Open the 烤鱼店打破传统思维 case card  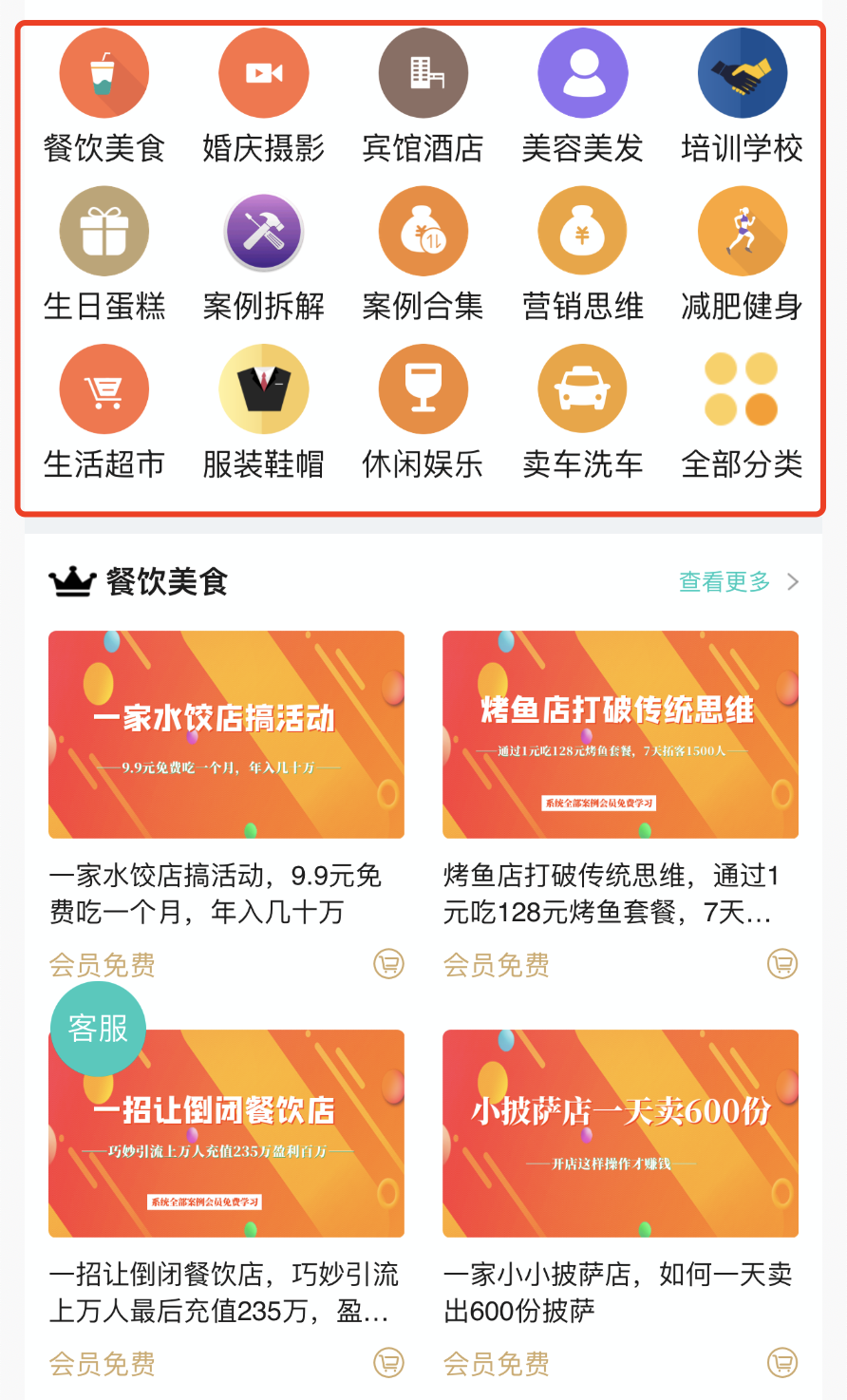pos(620,734)
